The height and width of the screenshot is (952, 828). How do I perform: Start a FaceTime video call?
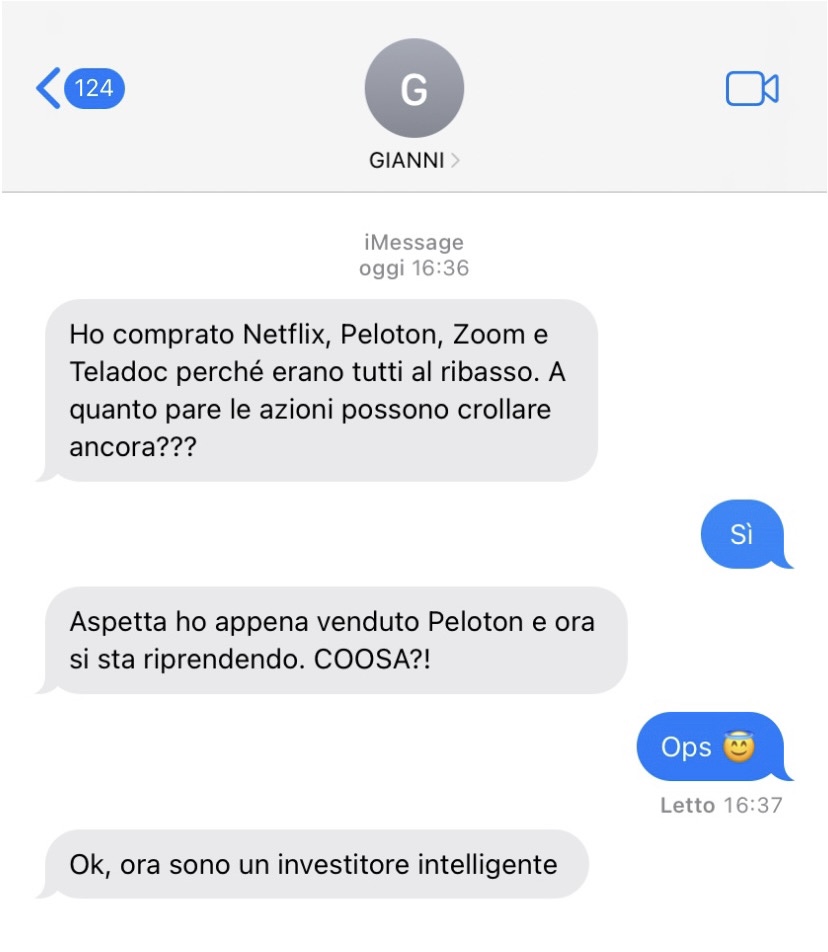[752, 89]
